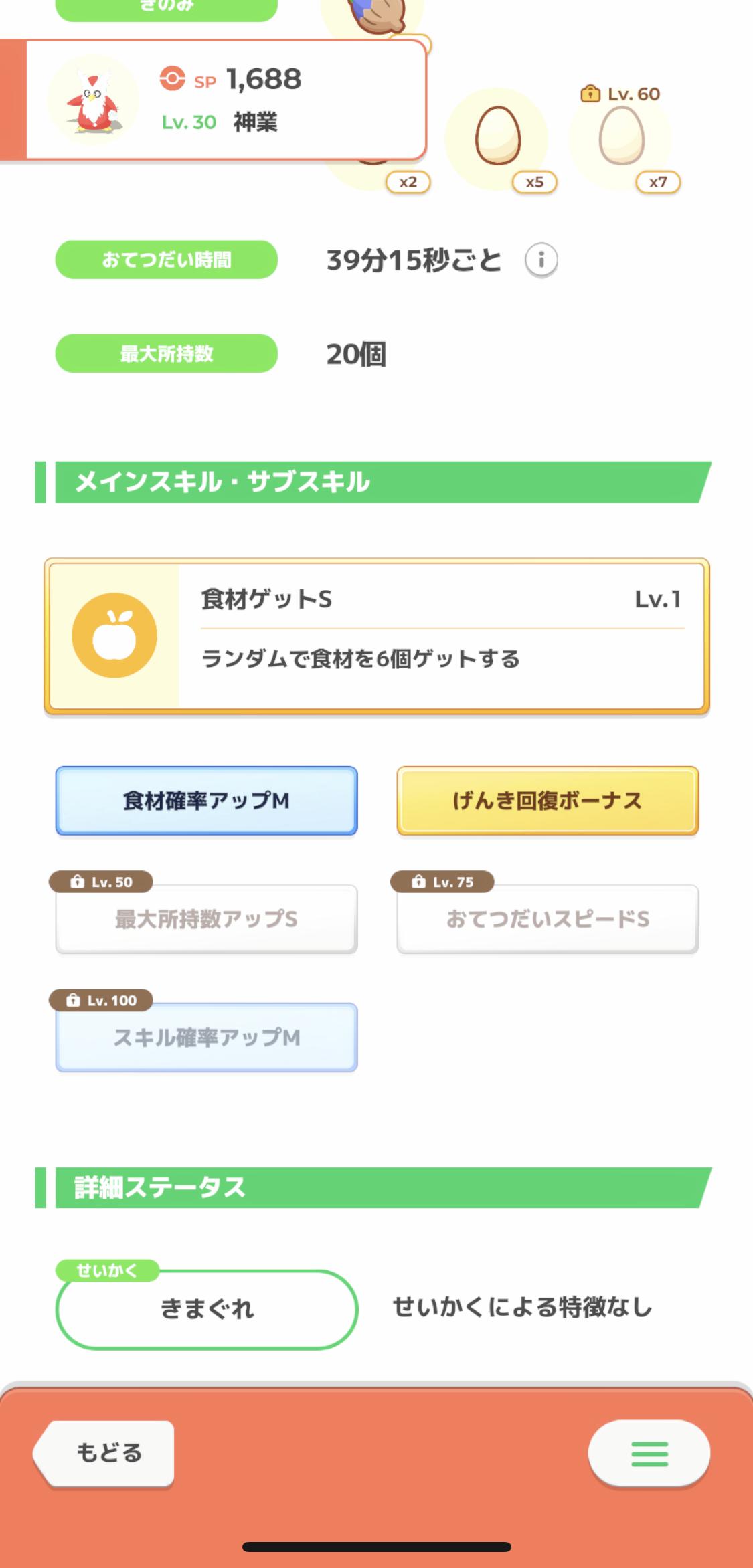View locked 最大所持数アップS skill
This screenshot has width=753, height=1568.
point(206,919)
